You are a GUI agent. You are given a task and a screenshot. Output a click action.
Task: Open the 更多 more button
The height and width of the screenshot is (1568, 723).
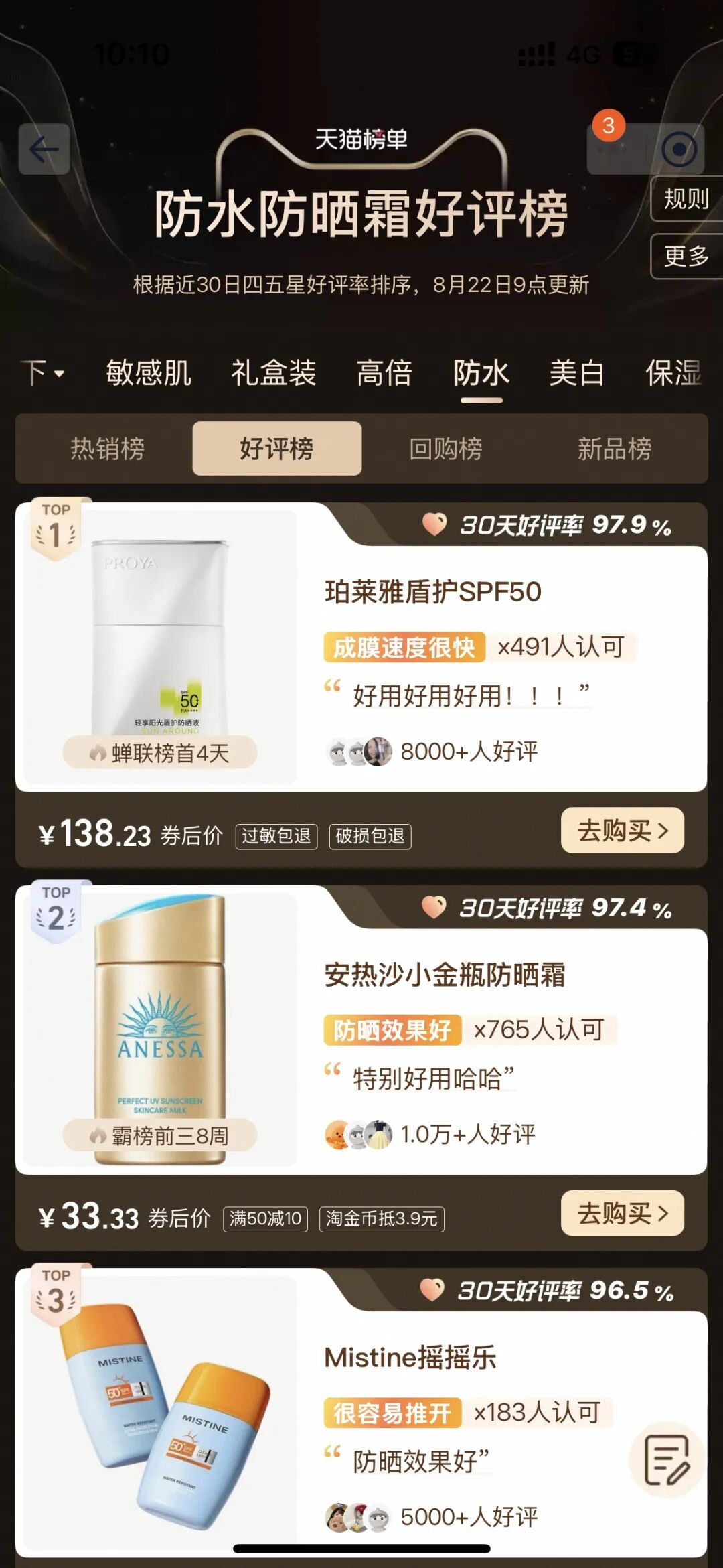[686, 256]
